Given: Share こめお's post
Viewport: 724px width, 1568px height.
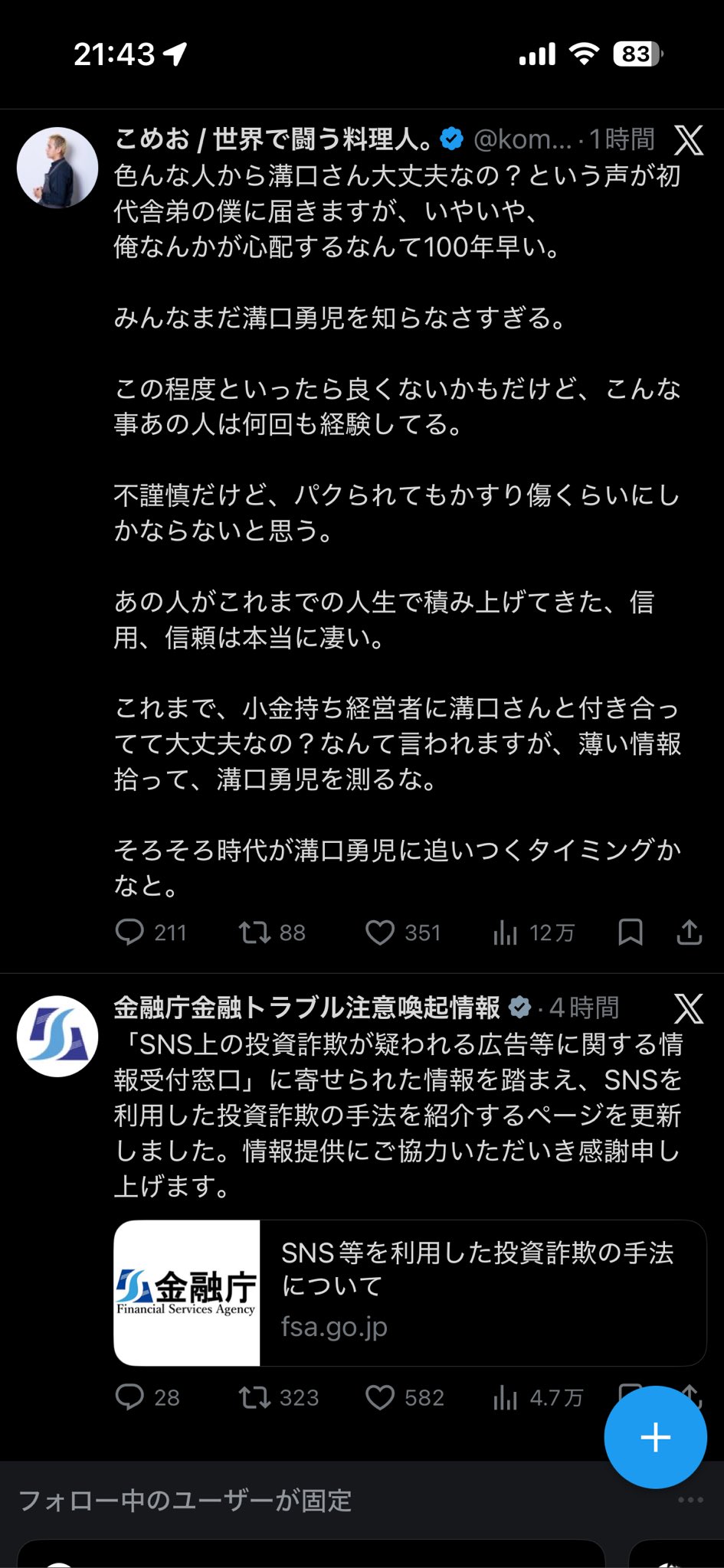Looking at the screenshot, I should pos(689,932).
